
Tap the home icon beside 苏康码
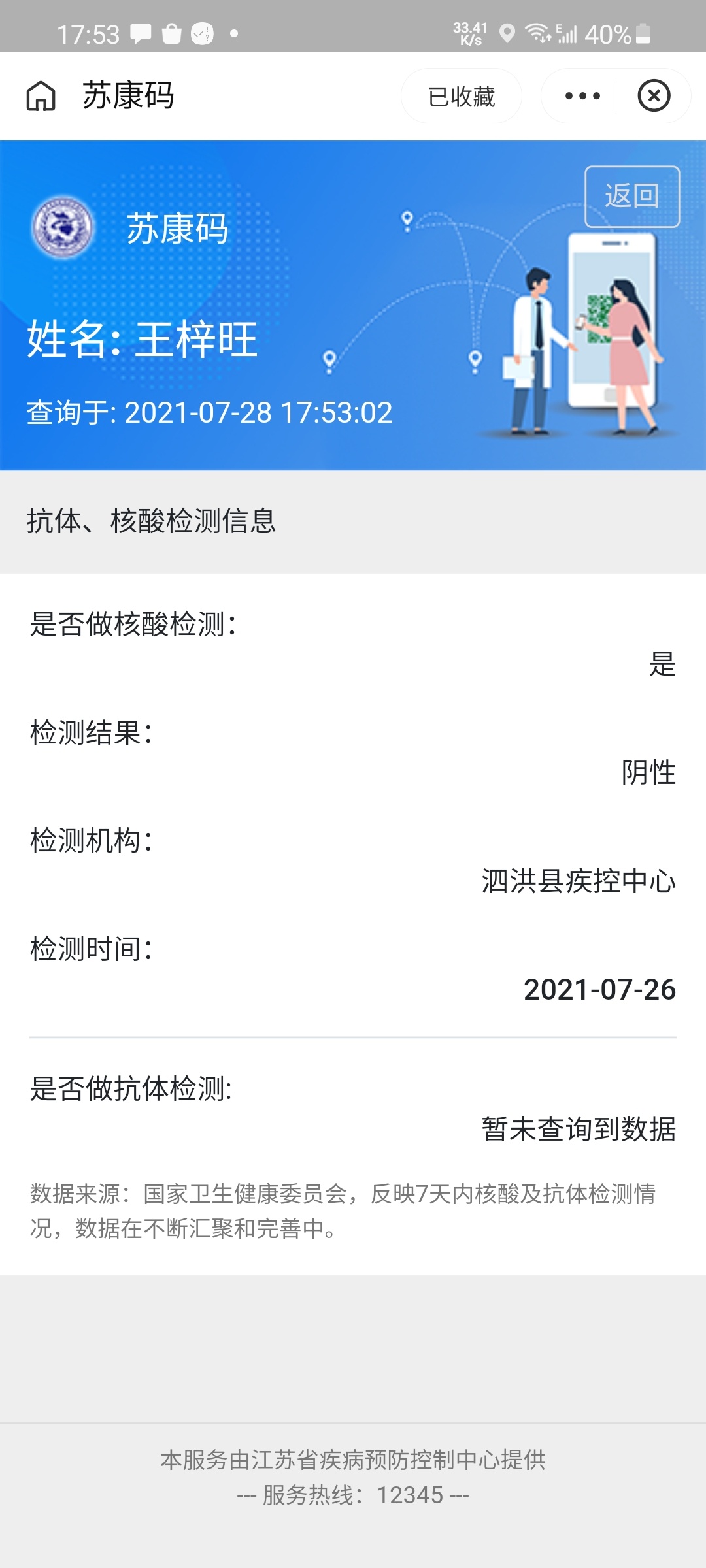41,96
